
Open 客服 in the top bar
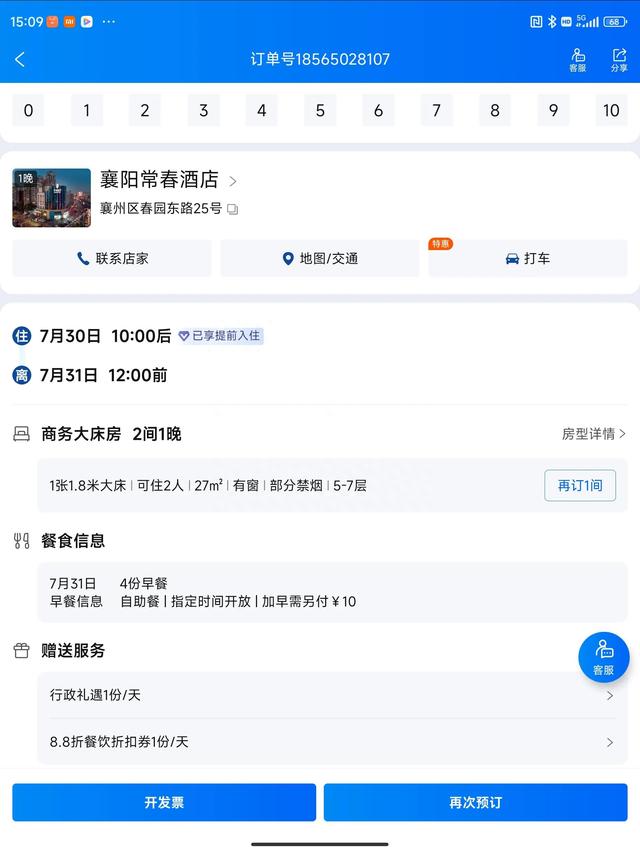tap(578, 60)
